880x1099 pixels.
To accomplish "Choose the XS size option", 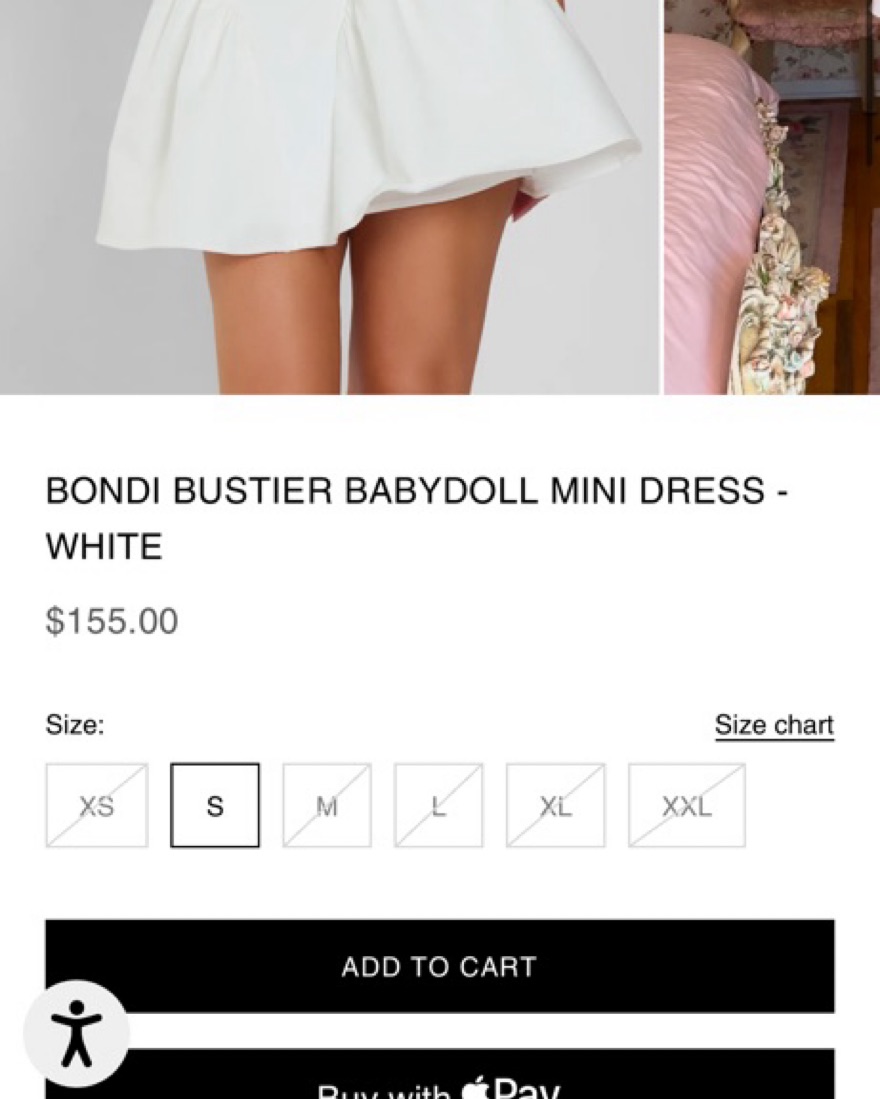I will pyautogui.click(x=97, y=805).
